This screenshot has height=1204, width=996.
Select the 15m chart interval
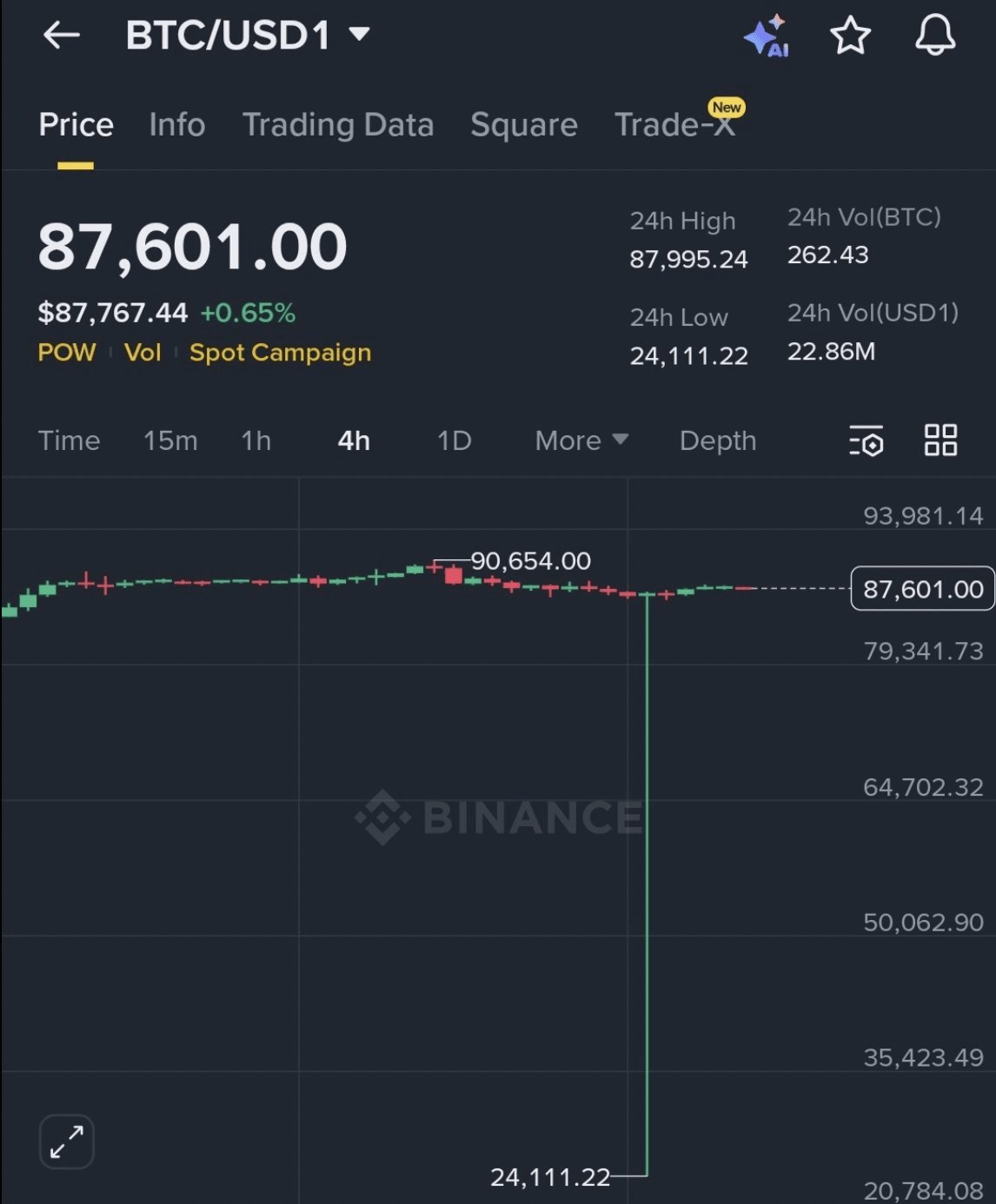coord(170,441)
